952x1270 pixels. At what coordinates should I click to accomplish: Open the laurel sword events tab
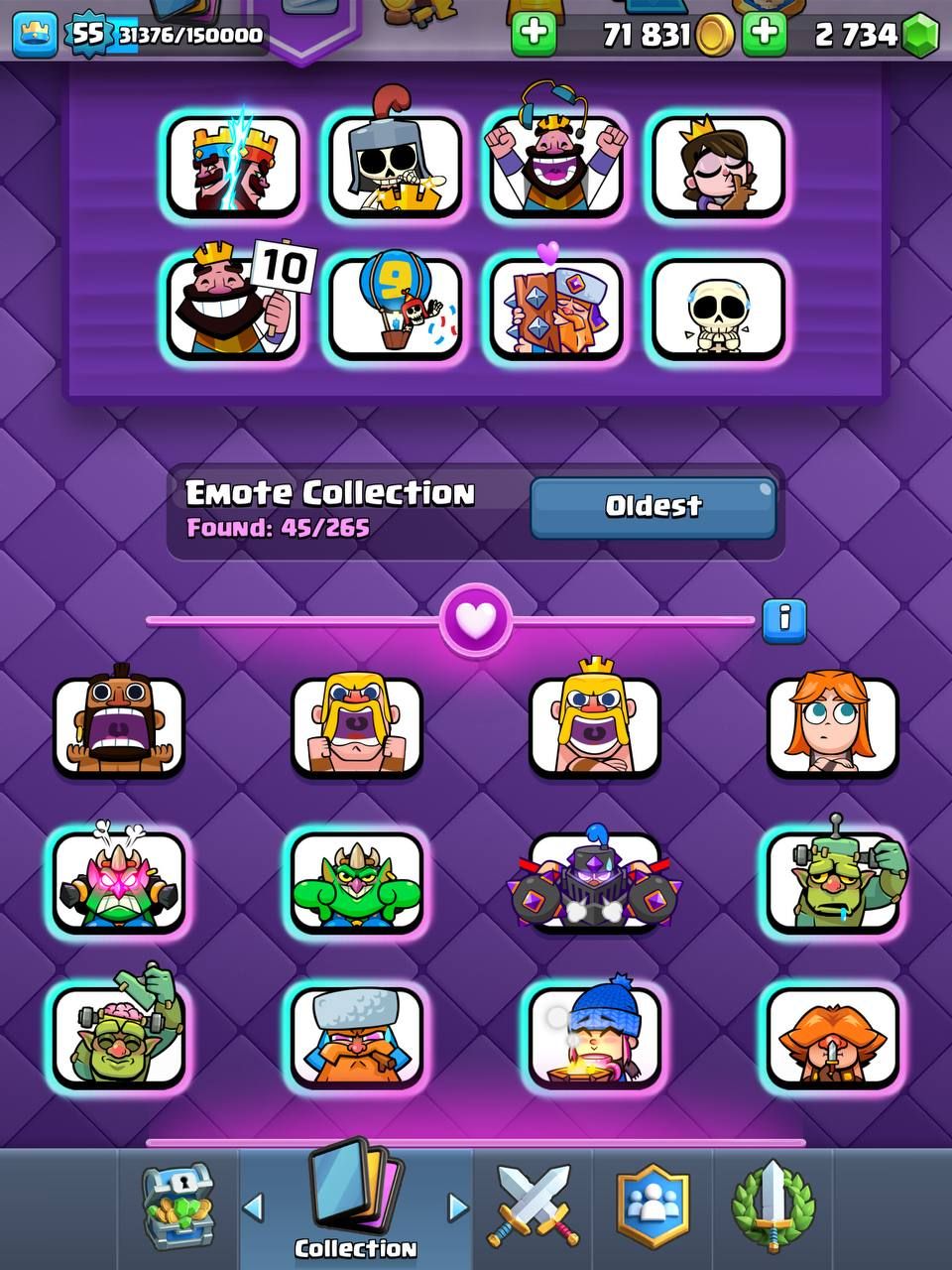(772, 1206)
